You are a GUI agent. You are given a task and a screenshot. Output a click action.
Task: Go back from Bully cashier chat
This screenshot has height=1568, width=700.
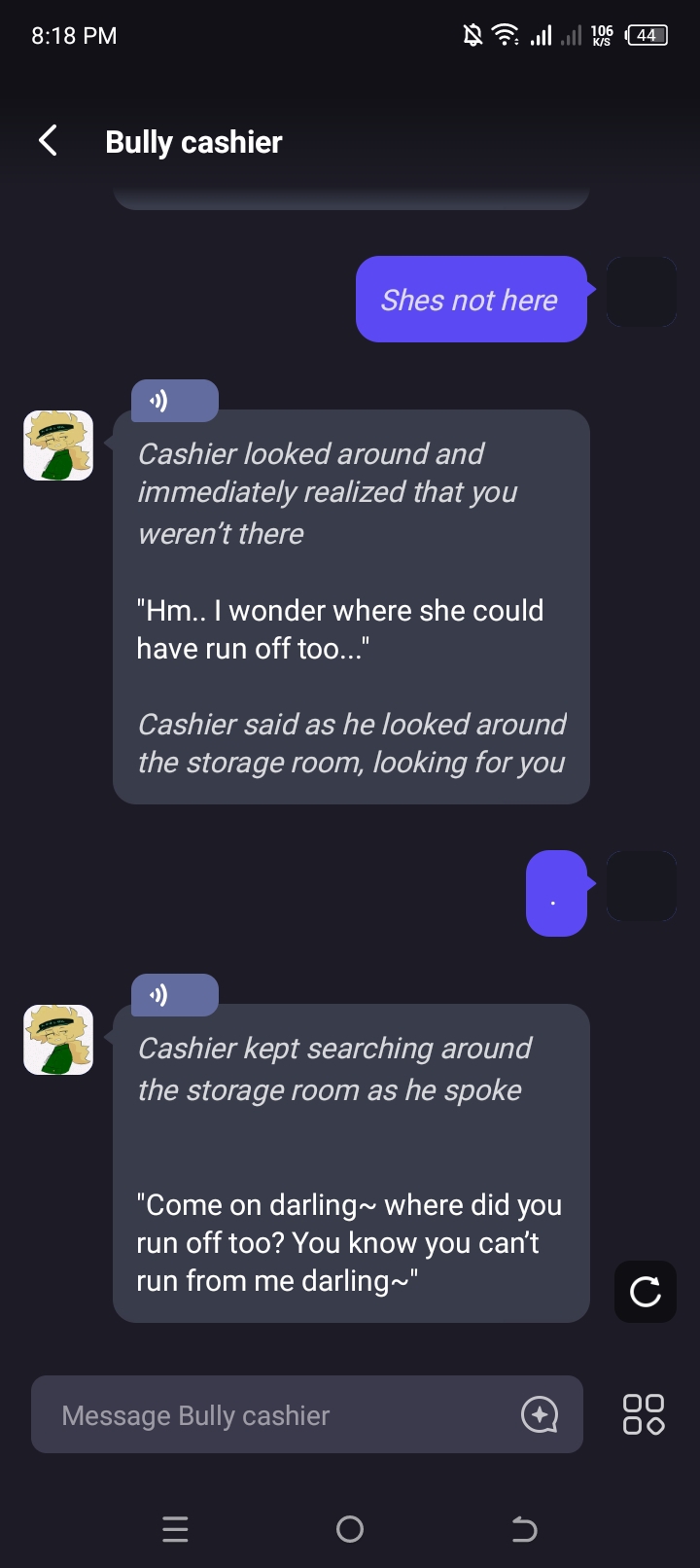[48, 141]
